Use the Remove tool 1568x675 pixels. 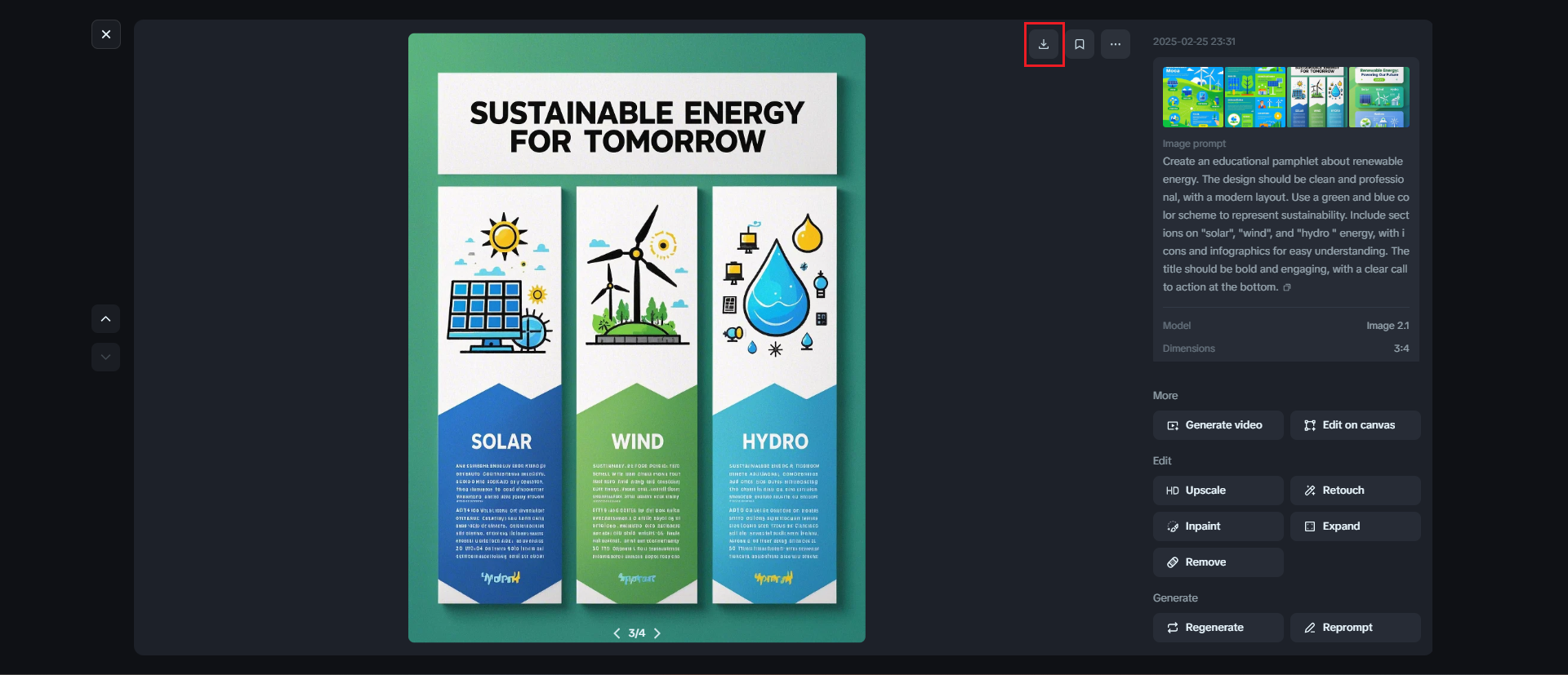tap(1218, 562)
